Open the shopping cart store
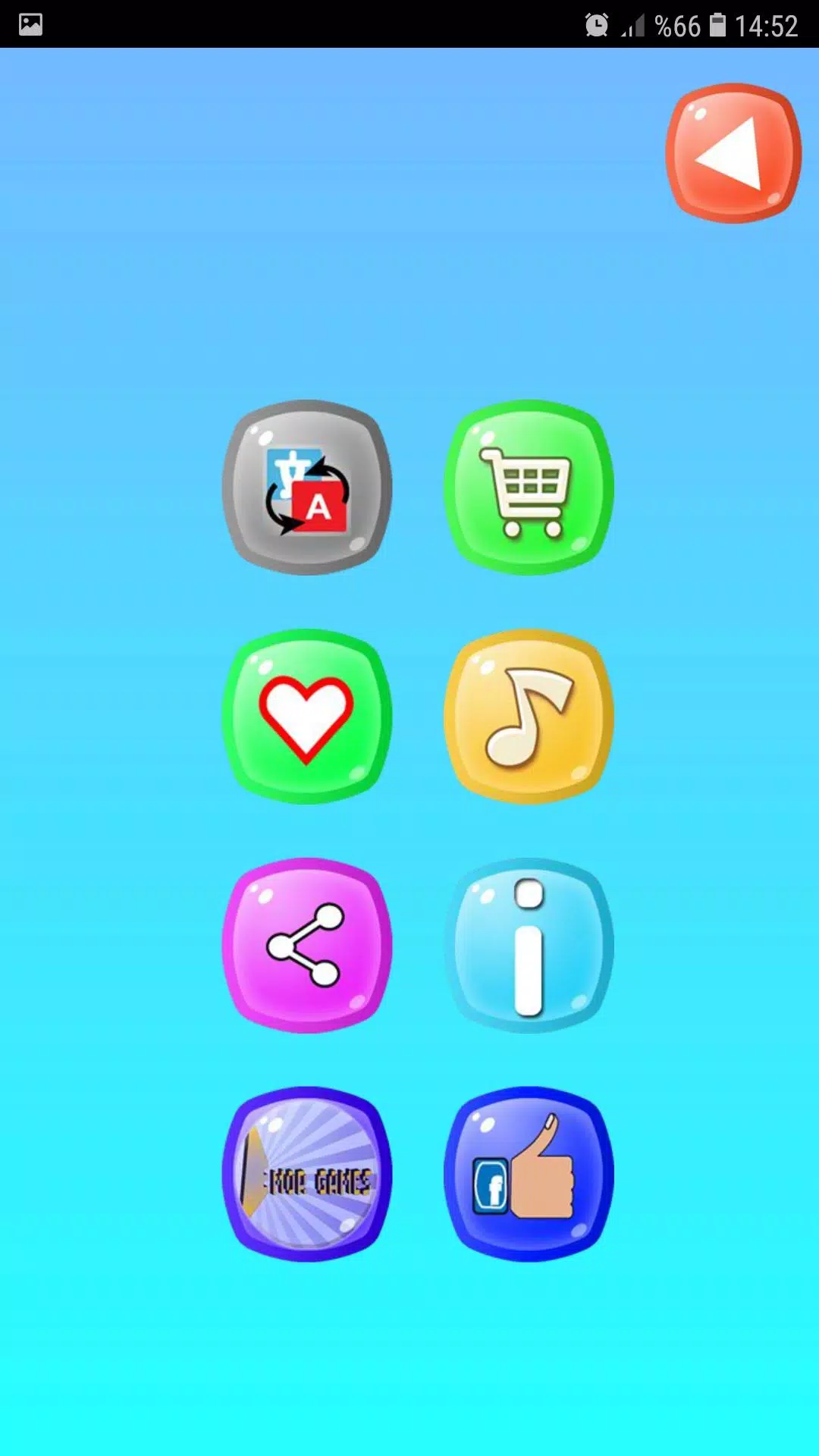Screen dimensions: 819x1456 pos(529,488)
